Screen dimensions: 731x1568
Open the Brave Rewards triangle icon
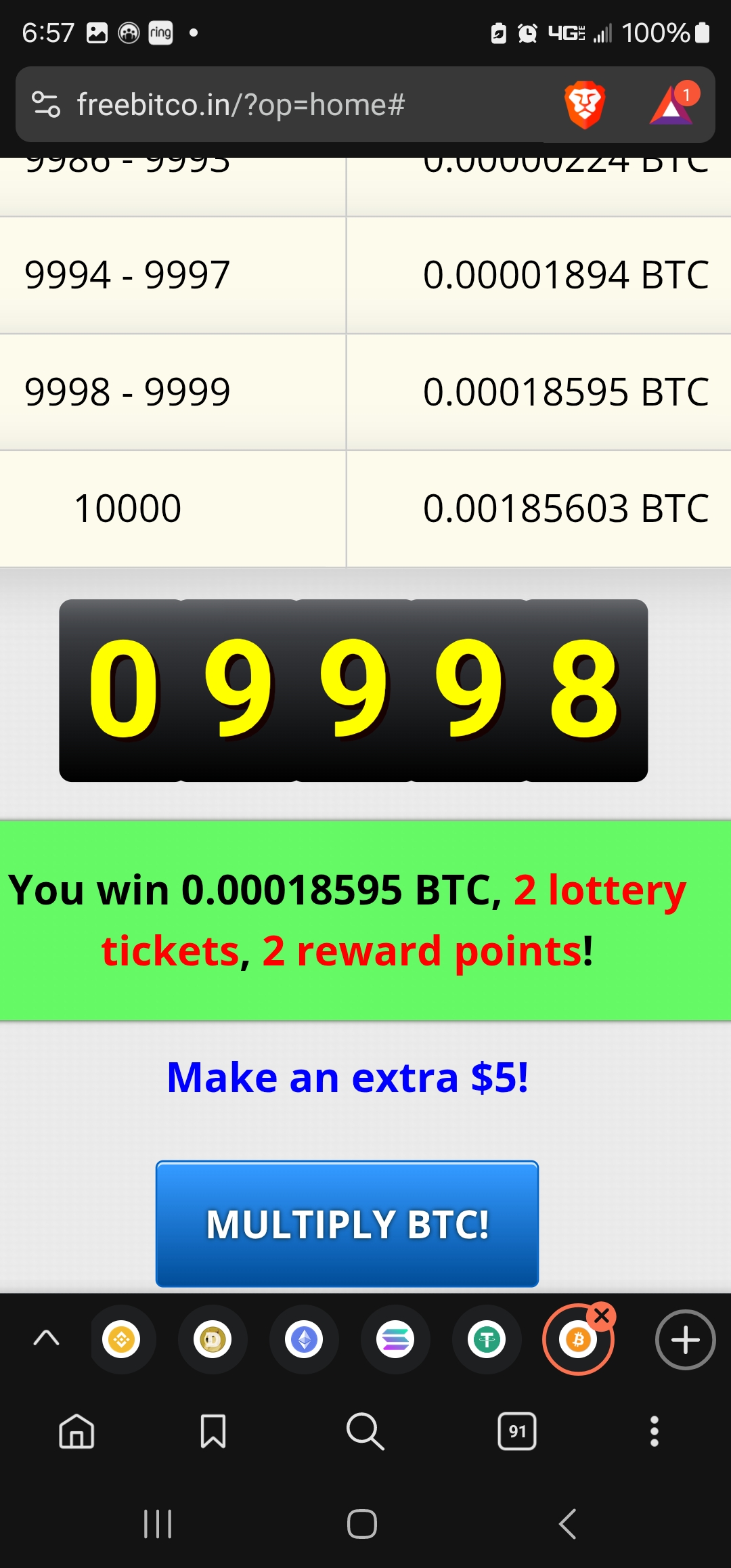[x=671, y=105]
